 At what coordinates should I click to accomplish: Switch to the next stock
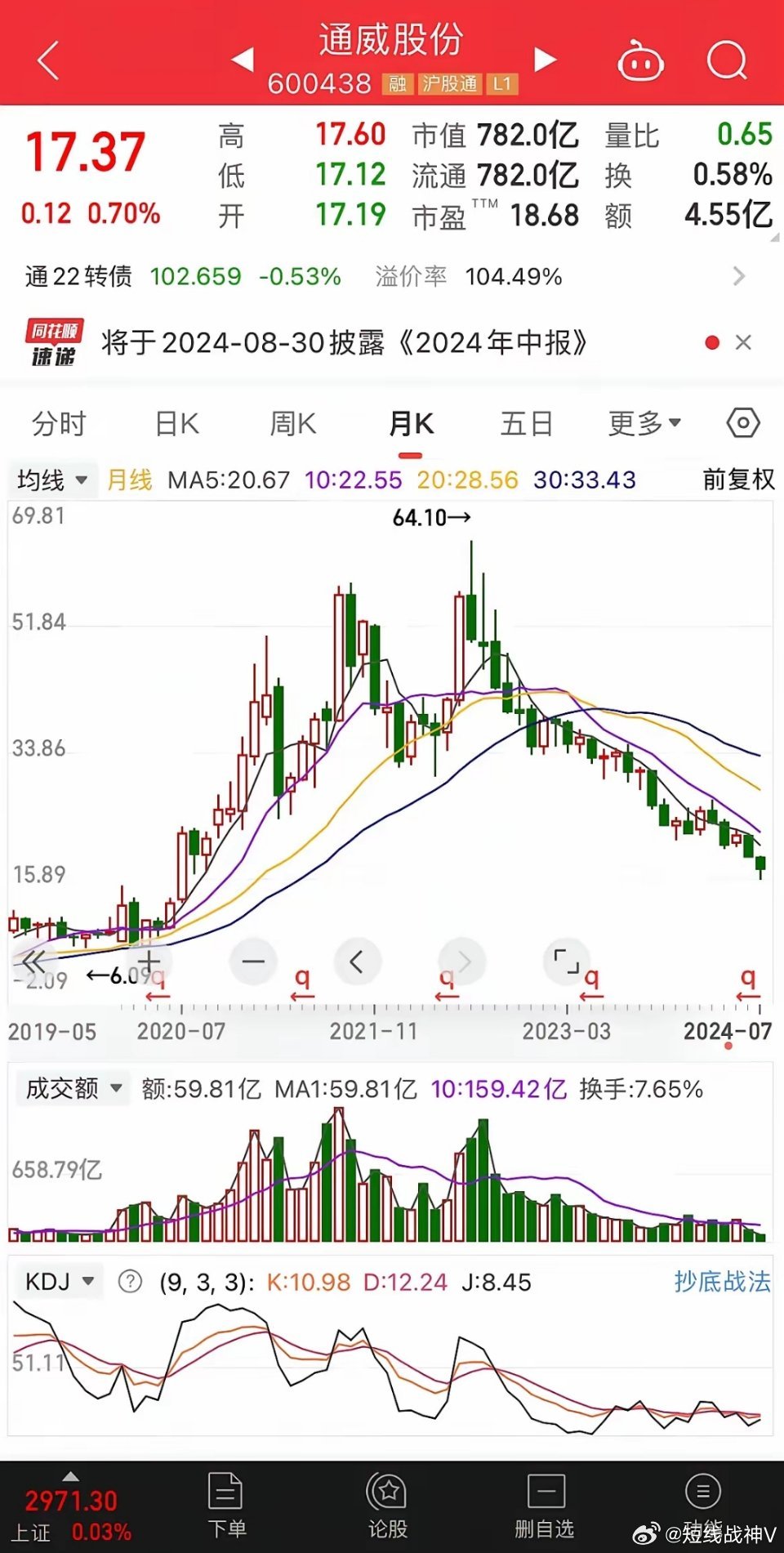545,60
